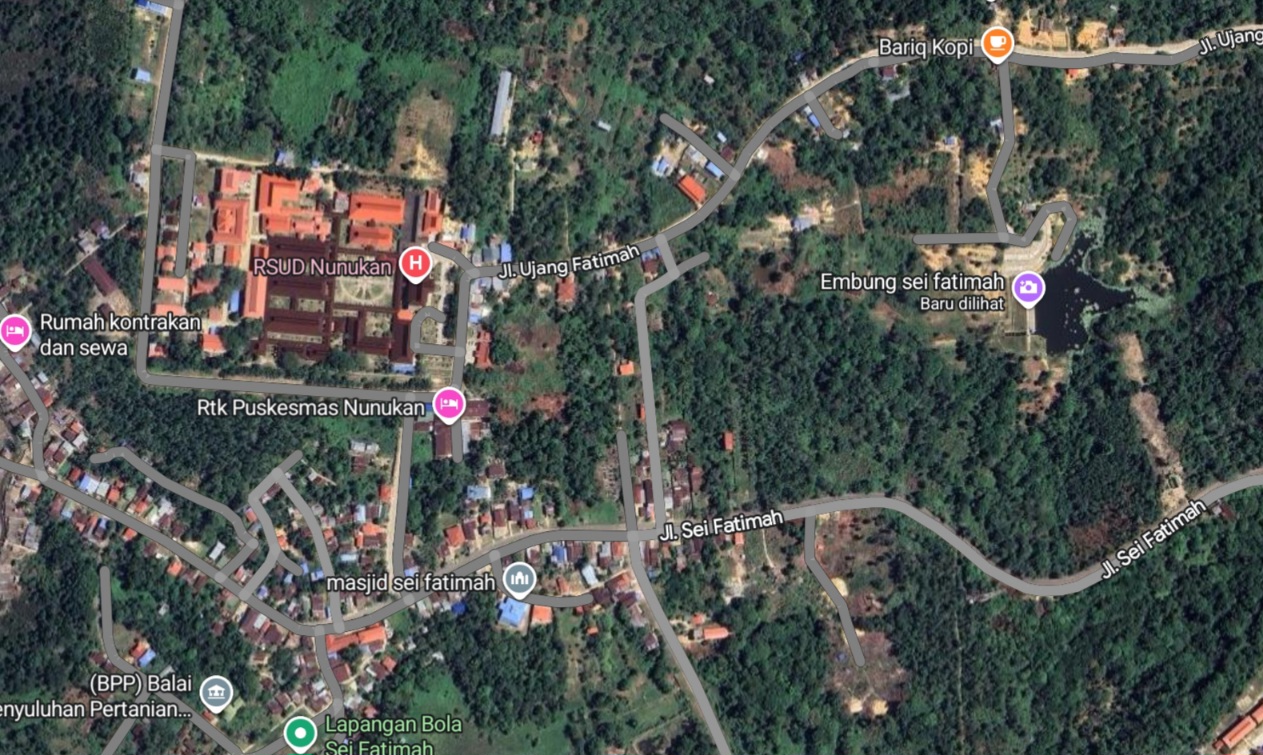Image resolution: width=1263 pixels, height=755 pixels.
Task: View the Embung sei fatimah place marker
Action: [x=1028, y=289]
